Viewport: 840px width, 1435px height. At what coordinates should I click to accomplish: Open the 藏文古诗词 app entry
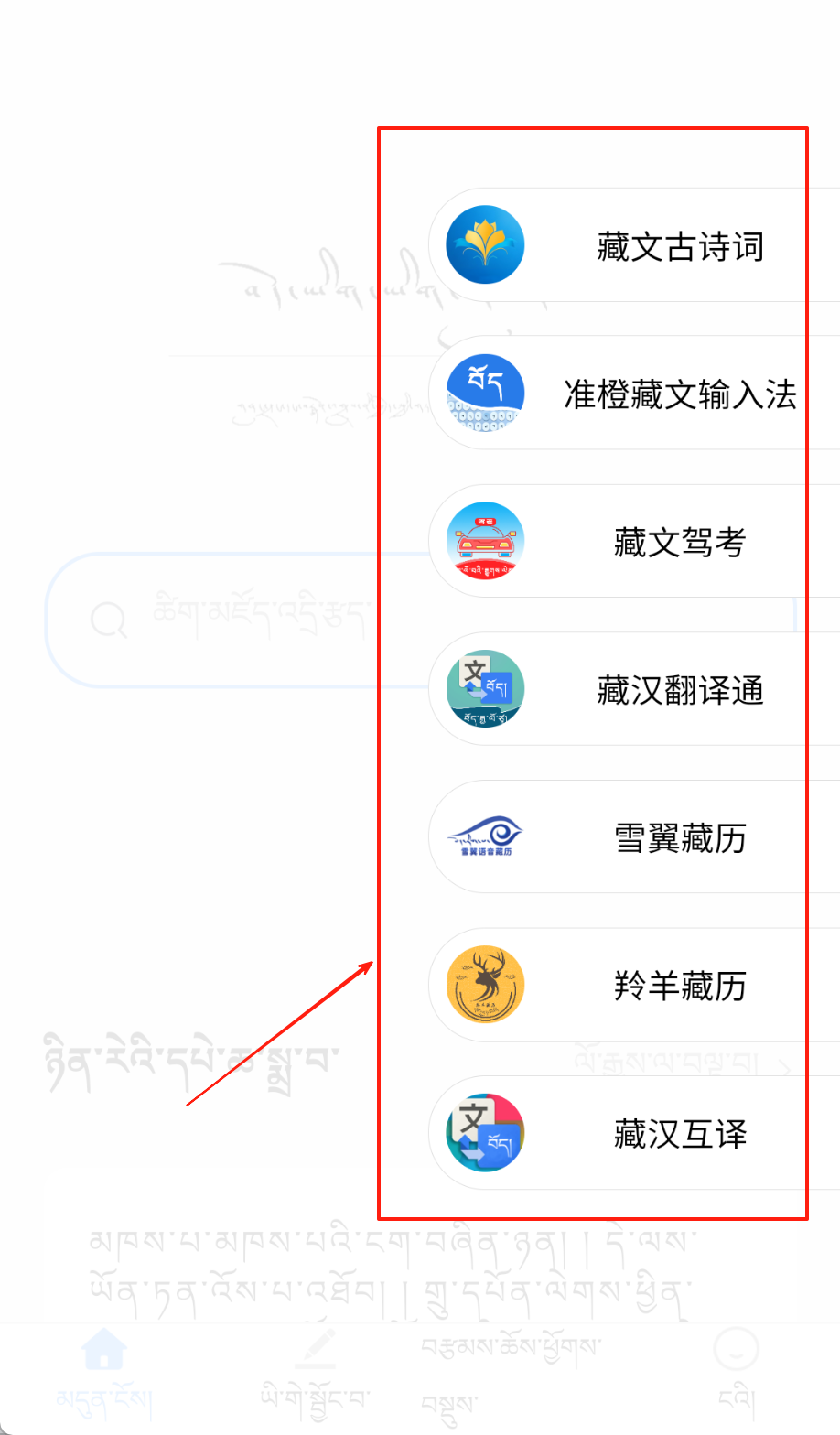pyautogui.click(x=634, y=245)
